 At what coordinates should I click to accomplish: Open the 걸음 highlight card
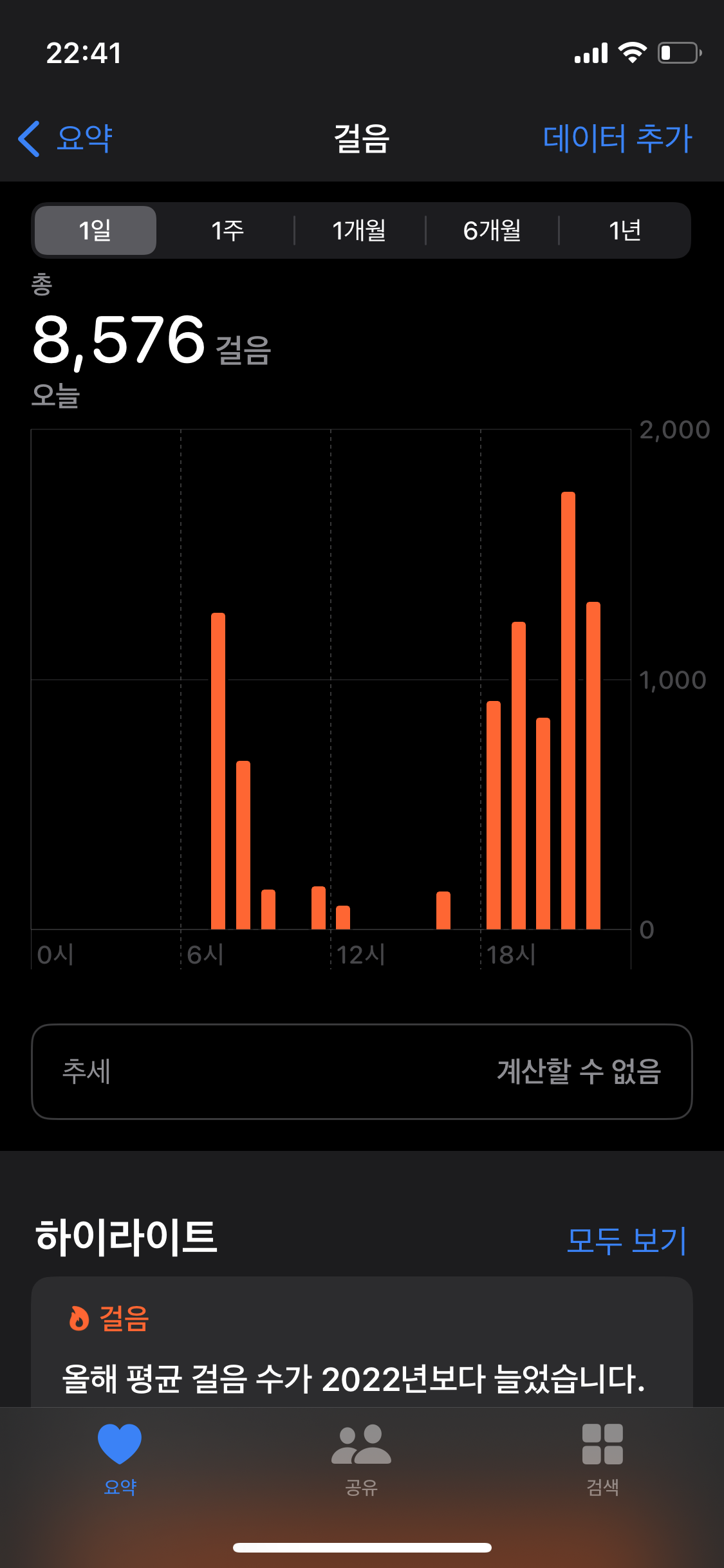tap(362, 1345)
